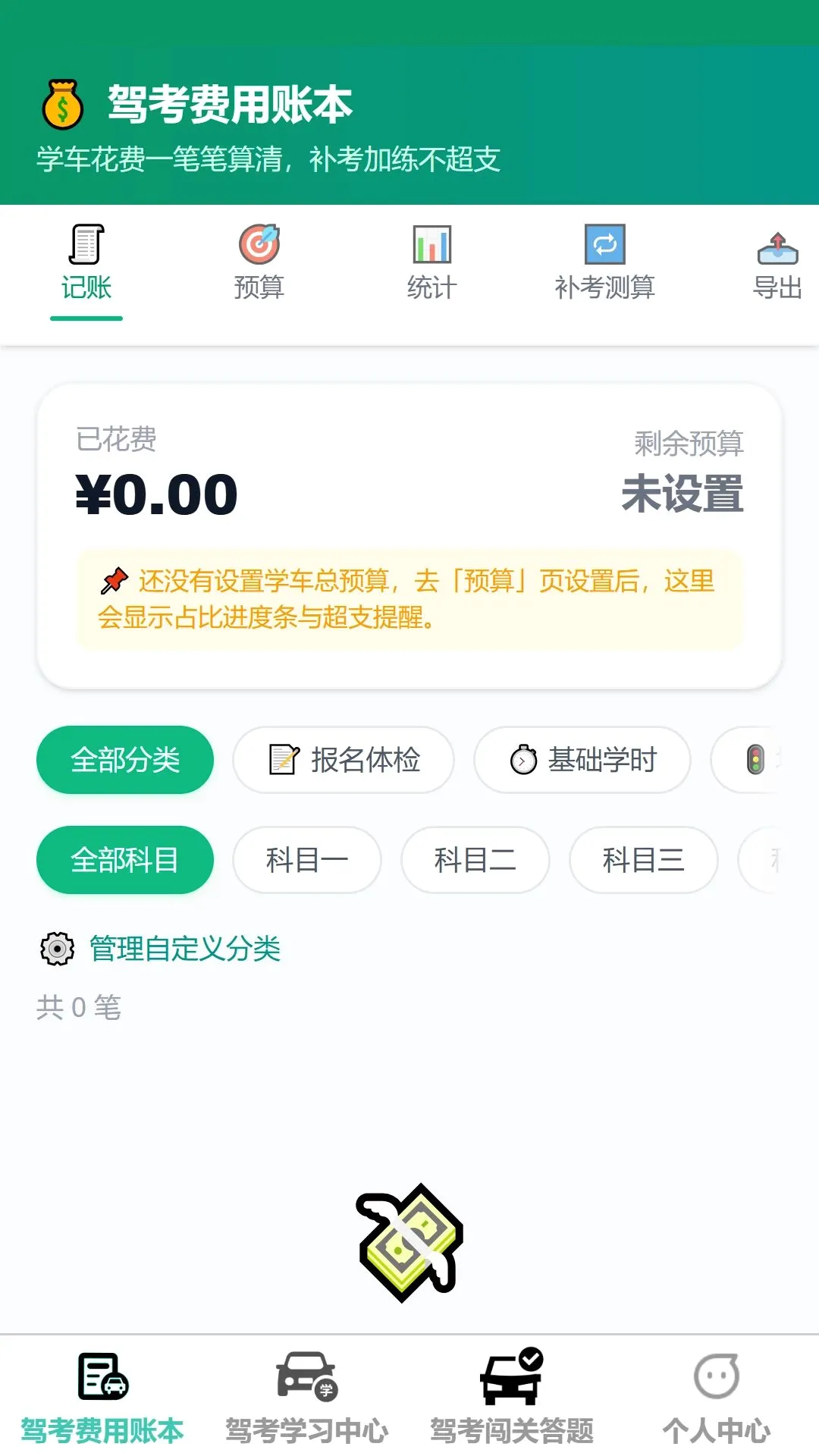Select the 全部科目 chip
Image resolution: width=819 pixels, height=1456 pixels.
[125, 860]
